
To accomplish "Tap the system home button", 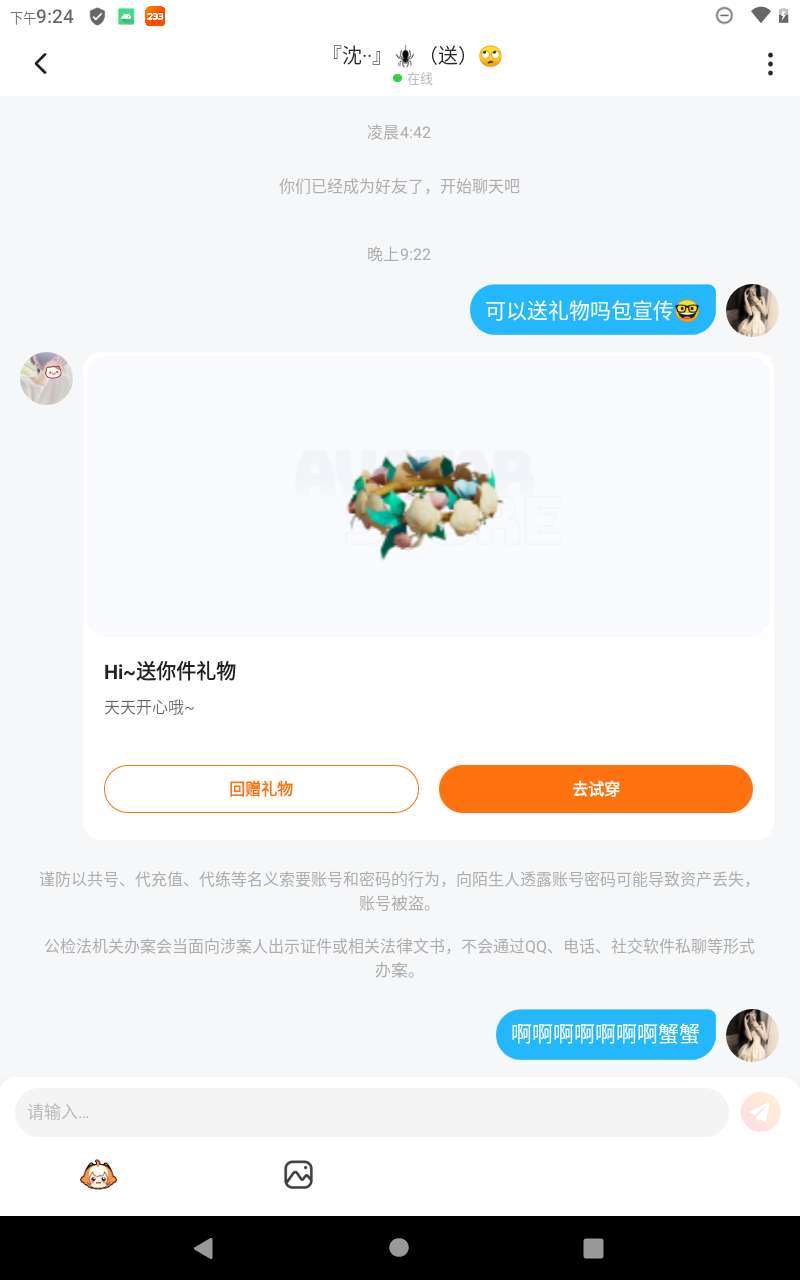I will (399, 1247).
